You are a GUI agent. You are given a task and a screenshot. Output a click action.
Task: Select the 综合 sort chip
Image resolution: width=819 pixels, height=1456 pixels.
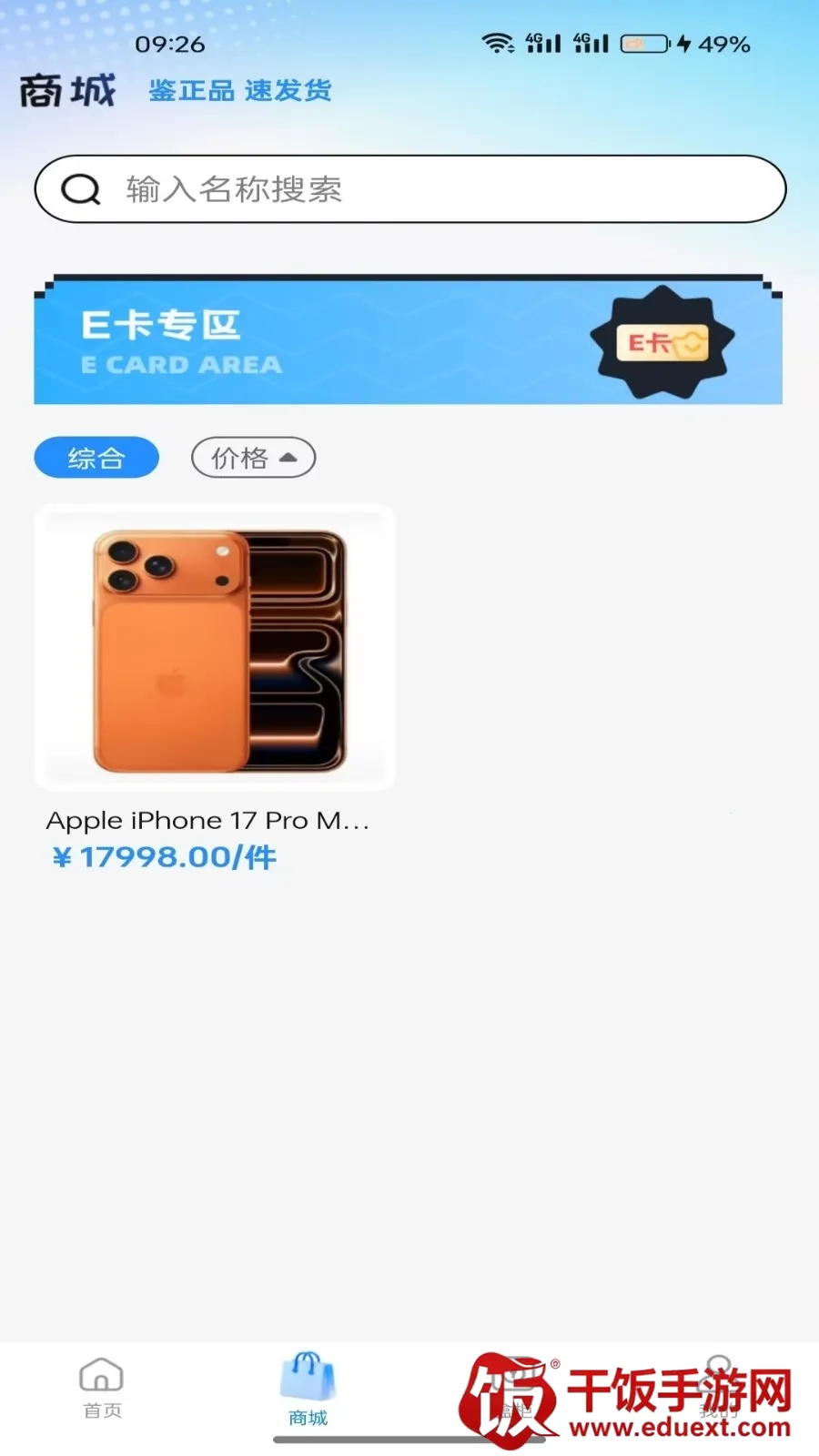click(x=96, y=458)
